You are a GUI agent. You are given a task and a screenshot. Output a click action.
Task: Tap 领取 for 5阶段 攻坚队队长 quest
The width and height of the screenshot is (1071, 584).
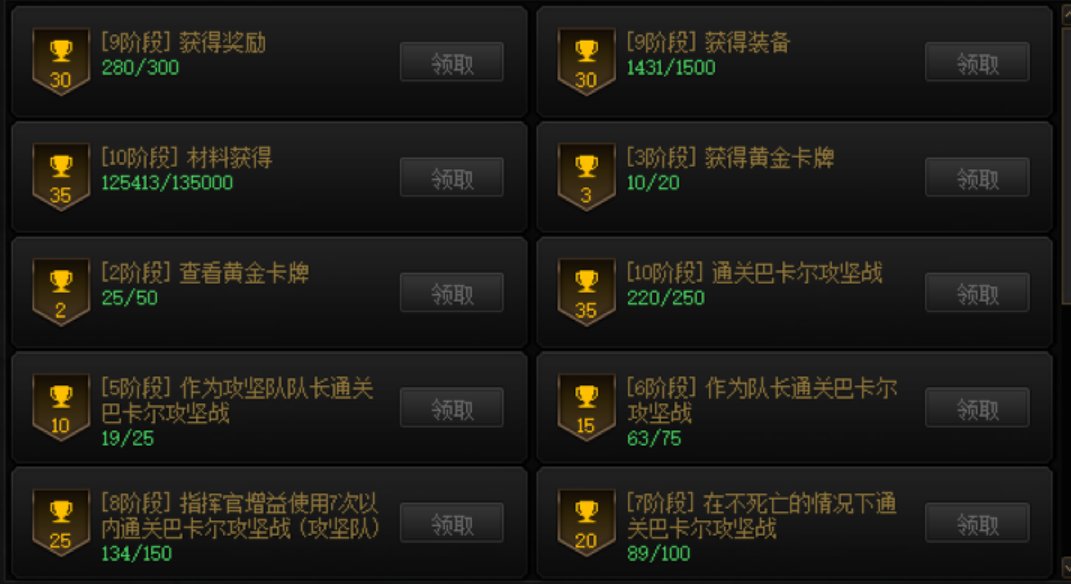click(x=452, y=408)
